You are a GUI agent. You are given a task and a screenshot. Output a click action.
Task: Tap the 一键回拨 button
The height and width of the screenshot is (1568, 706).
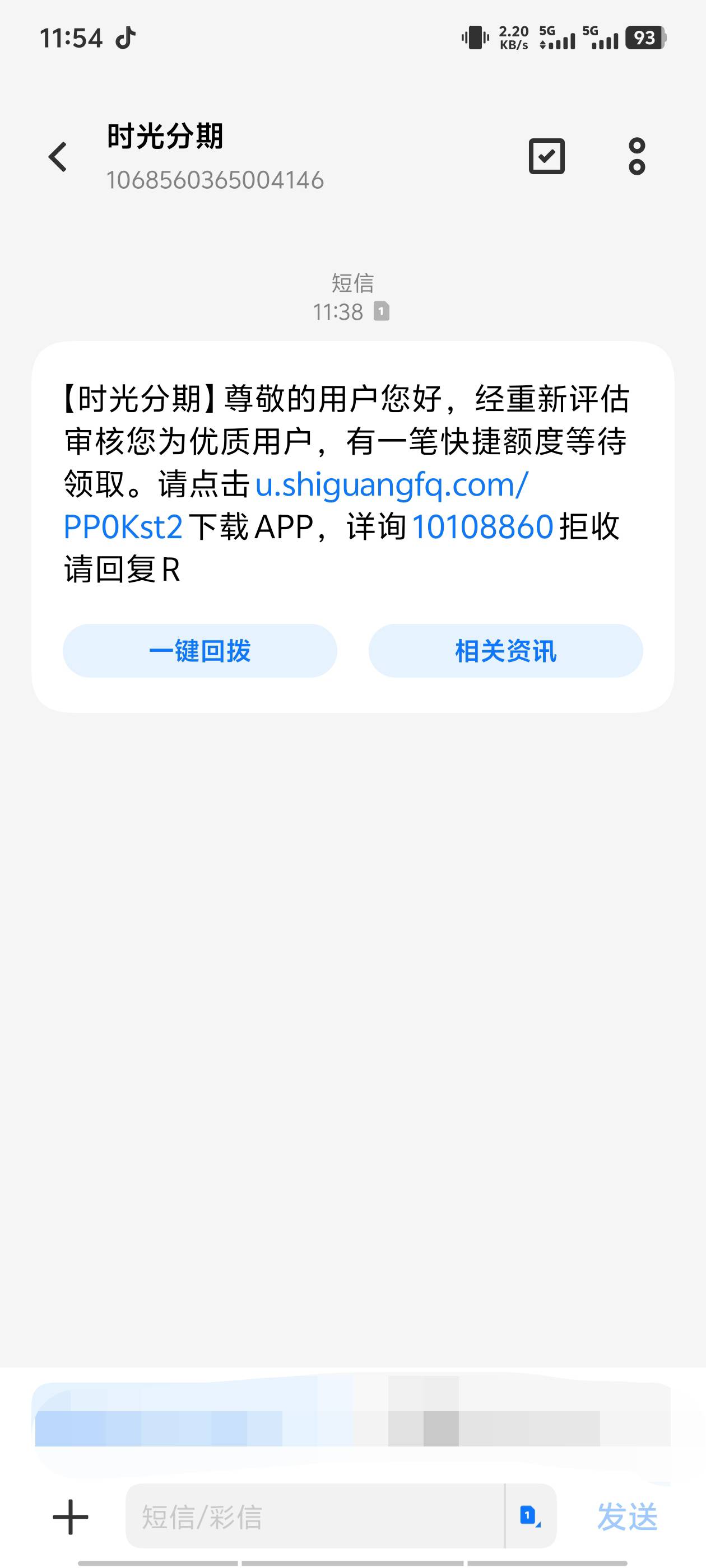pyautogui.click(x=200, y=651)
